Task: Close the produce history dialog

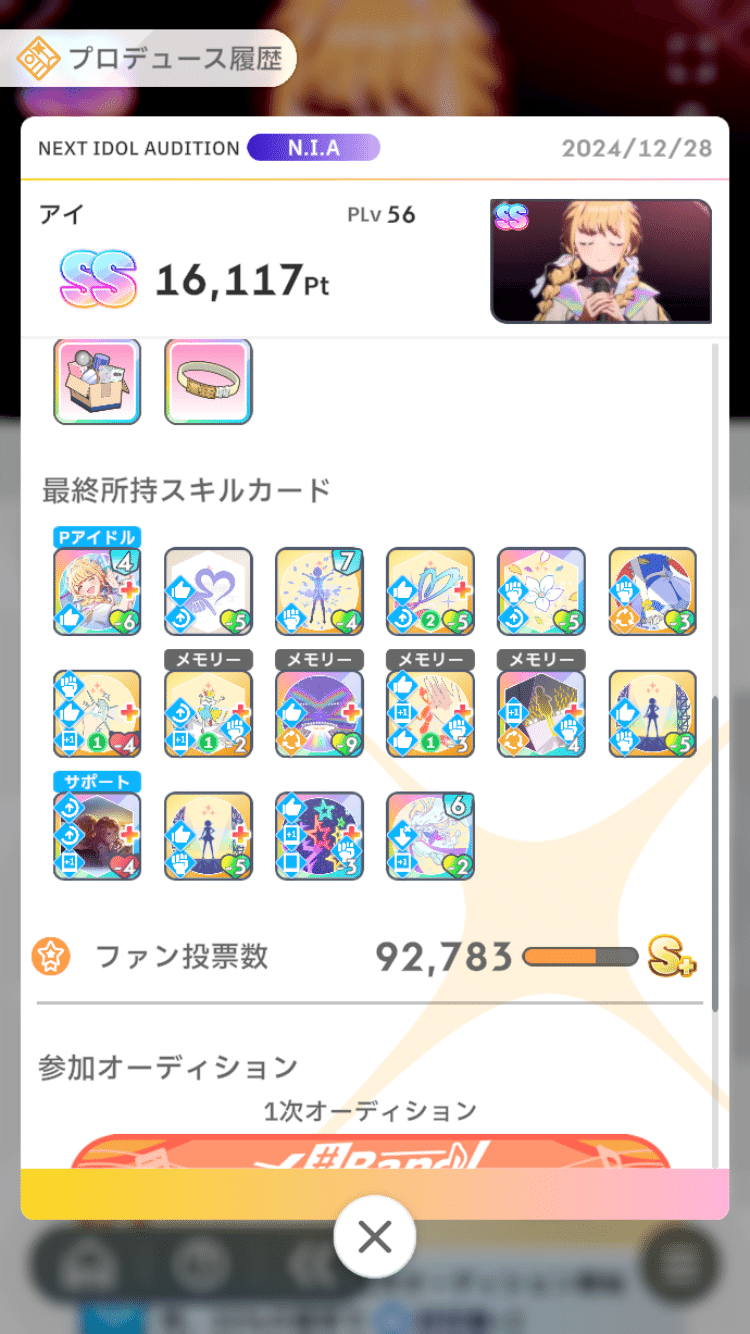Action: coord(375,1238)
